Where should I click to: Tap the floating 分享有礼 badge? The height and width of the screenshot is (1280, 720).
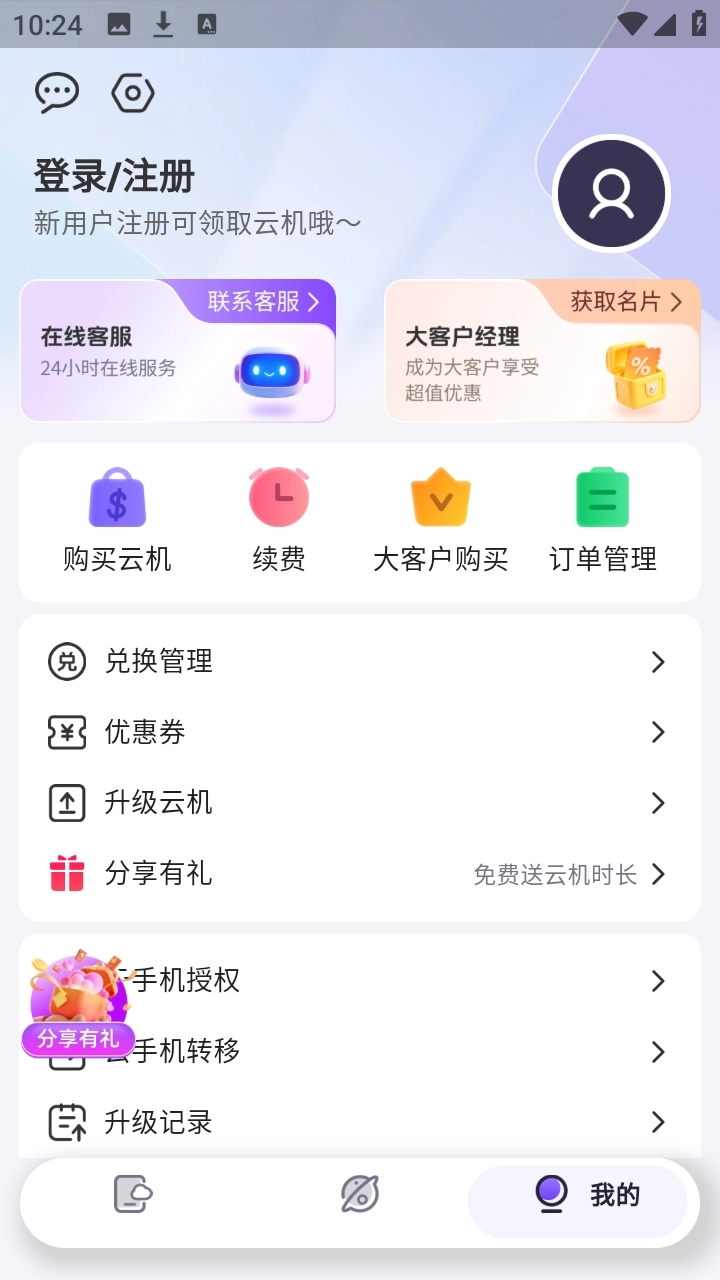click(77, 1040)
